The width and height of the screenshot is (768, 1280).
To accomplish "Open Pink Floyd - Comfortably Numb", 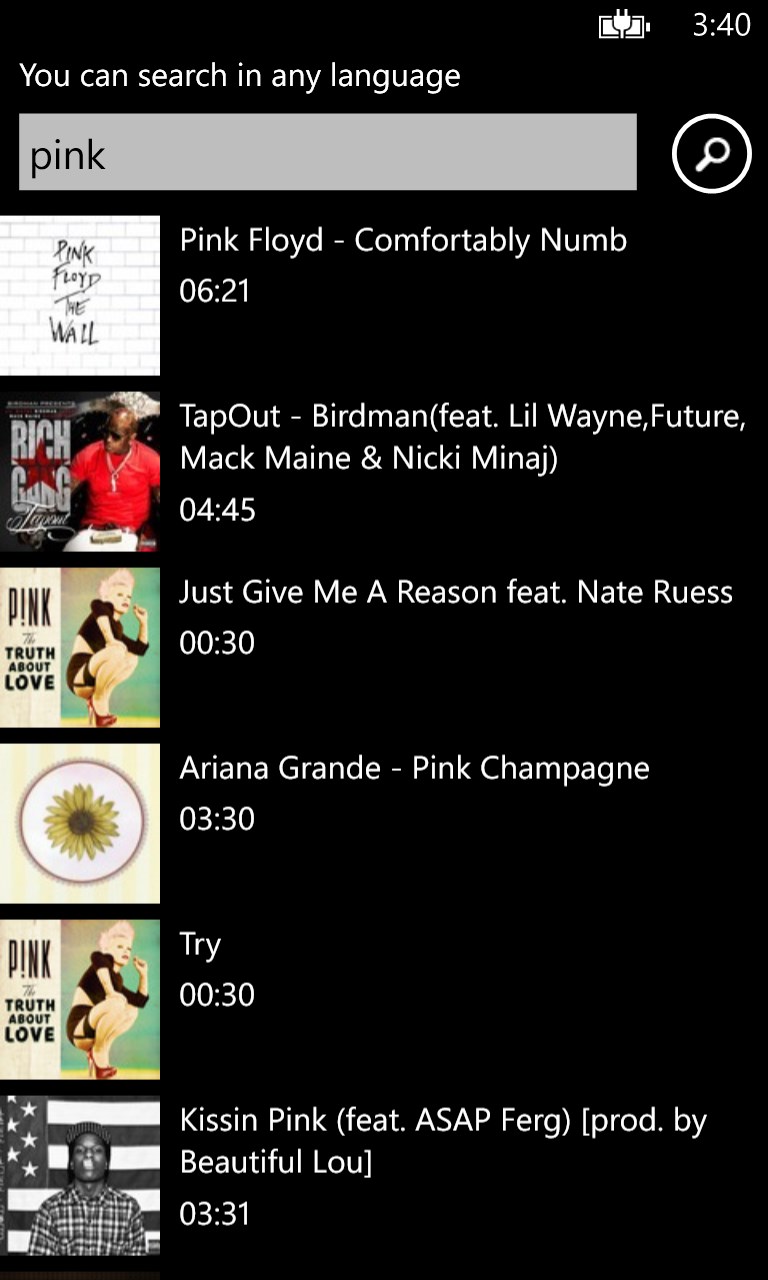I will point(403,241).
